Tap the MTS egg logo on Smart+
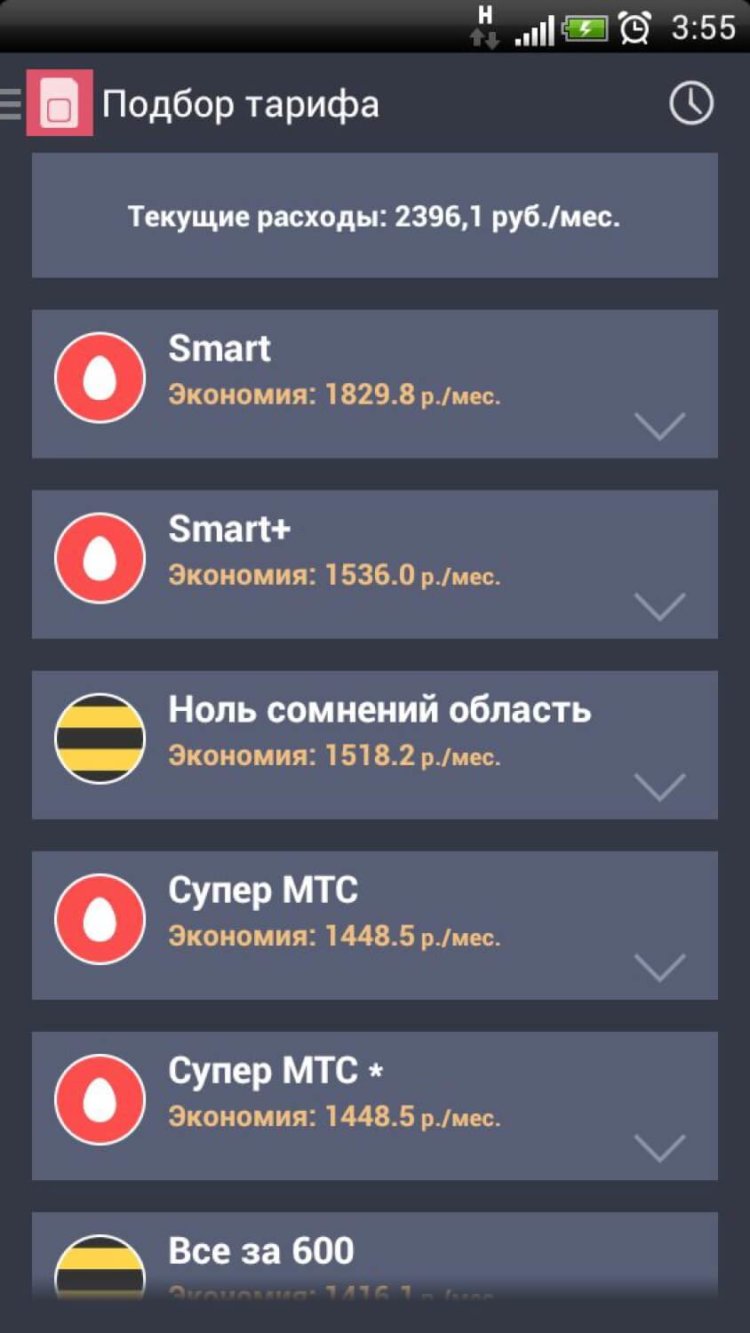 pyautogui.click(x=99, y=557)
